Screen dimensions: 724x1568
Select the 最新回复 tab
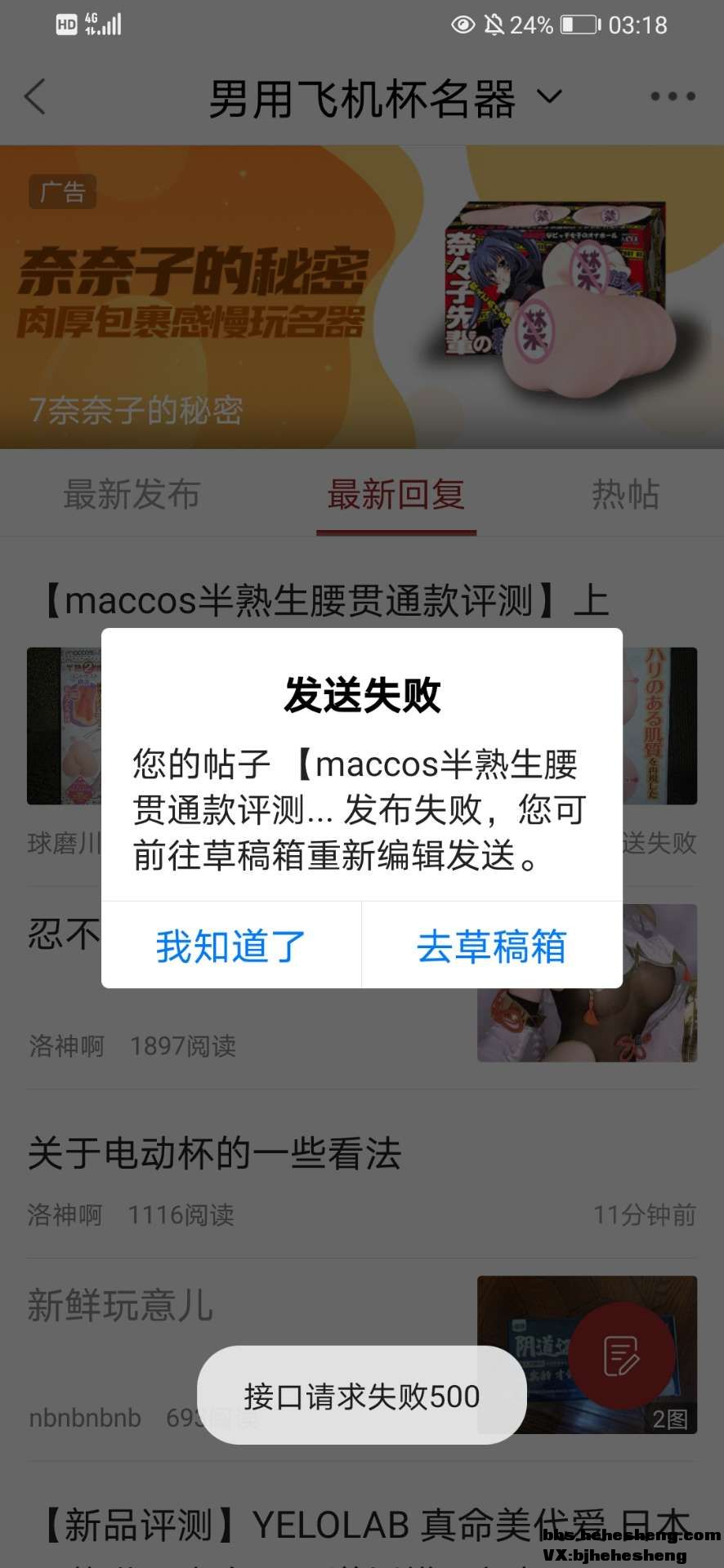tap(396, 495)
